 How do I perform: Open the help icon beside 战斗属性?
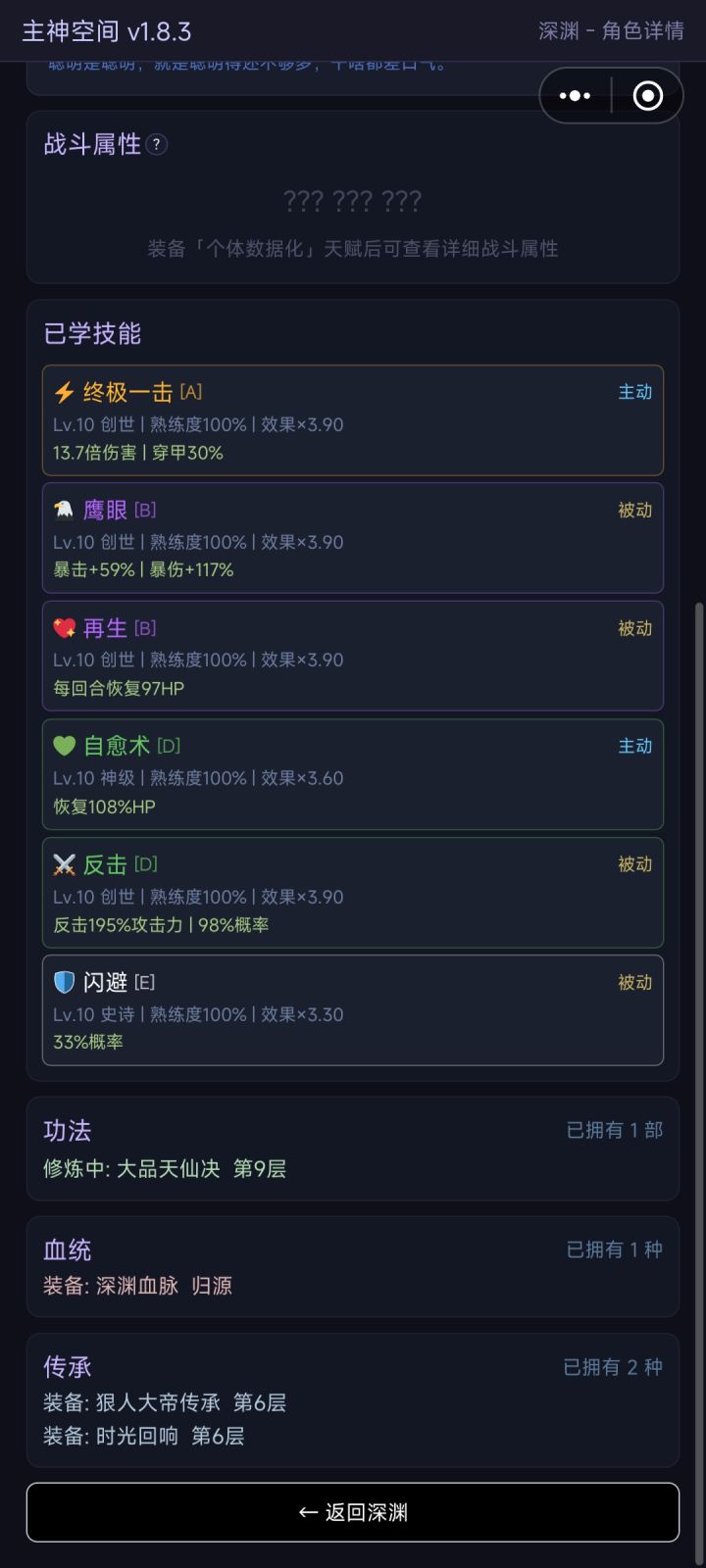[155, 145]
